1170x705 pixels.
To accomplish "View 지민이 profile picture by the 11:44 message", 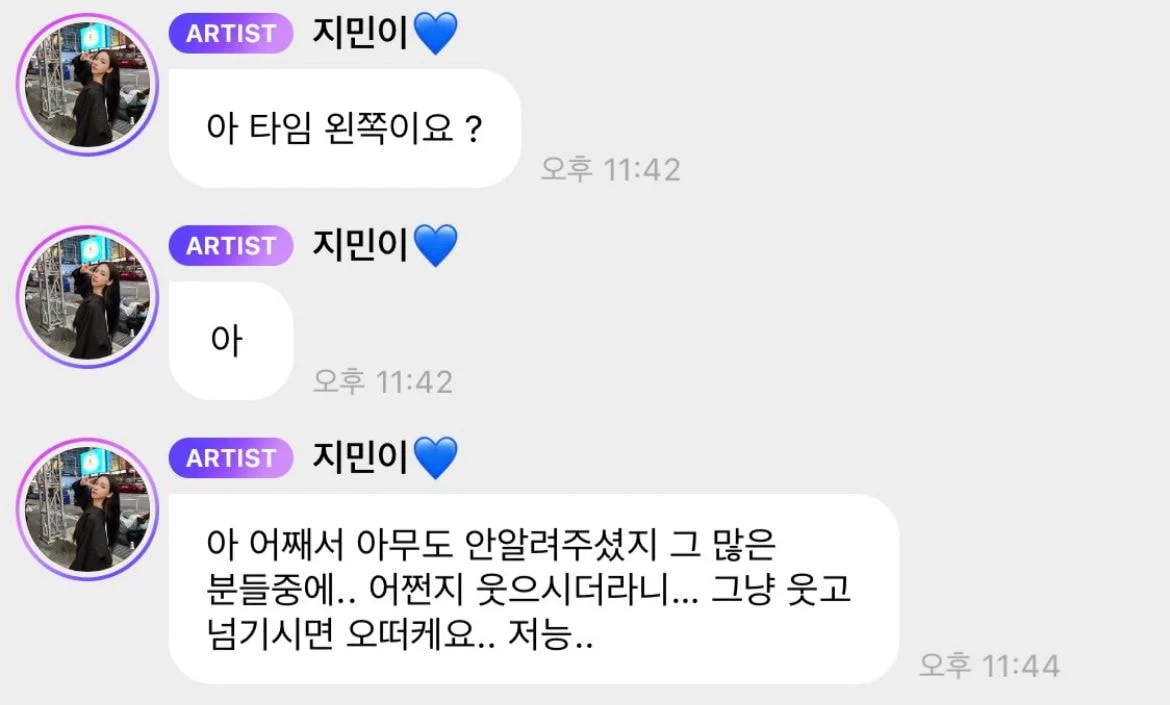I will click(88, 510).
